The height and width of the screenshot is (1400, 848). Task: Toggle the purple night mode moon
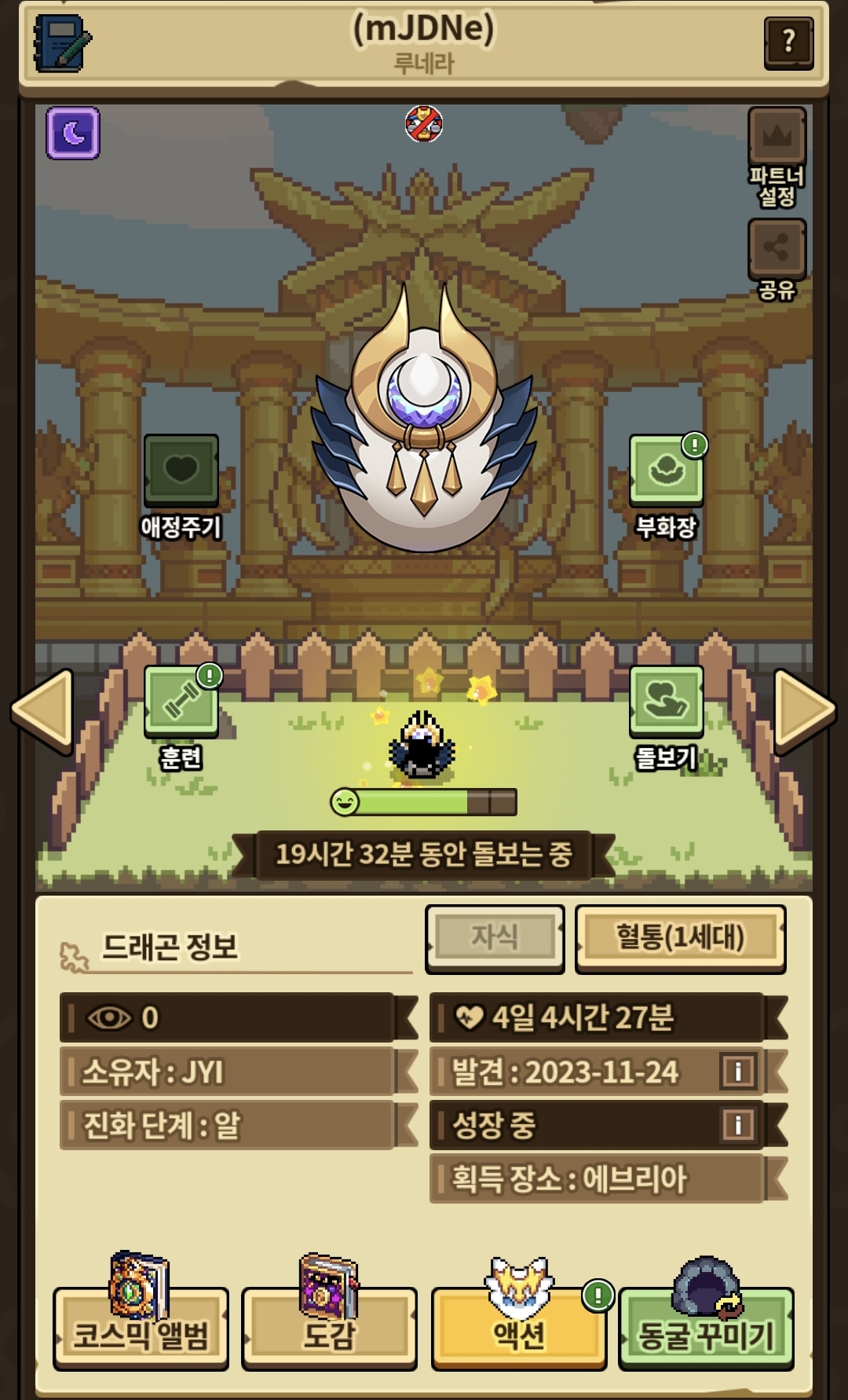73,133
